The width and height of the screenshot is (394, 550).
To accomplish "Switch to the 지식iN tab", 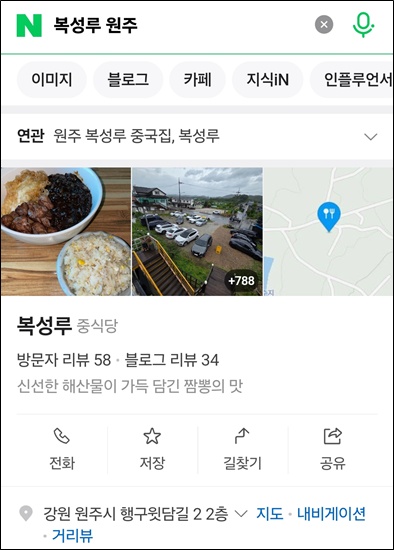I will 267,80.
